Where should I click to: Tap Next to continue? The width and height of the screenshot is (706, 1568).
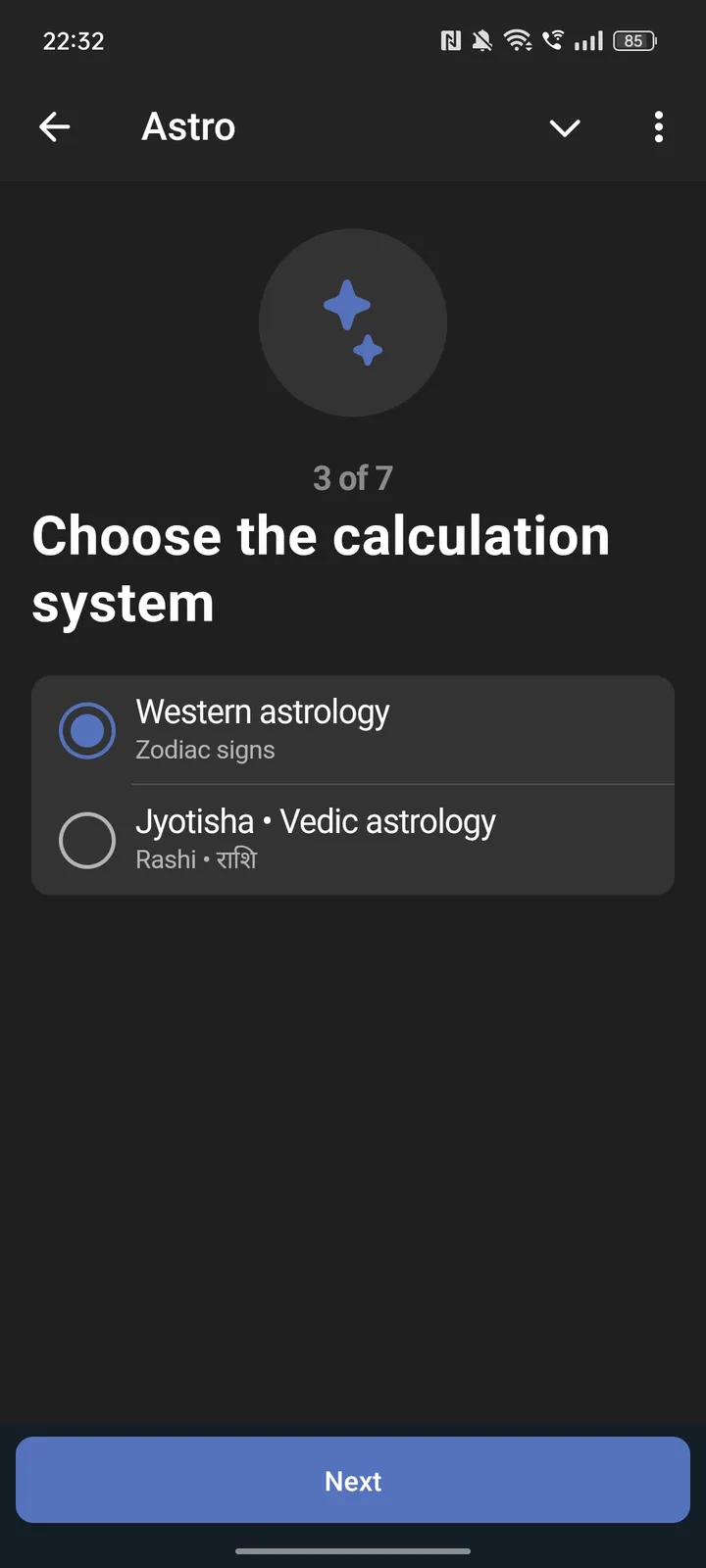click(x=353, y=1480)
